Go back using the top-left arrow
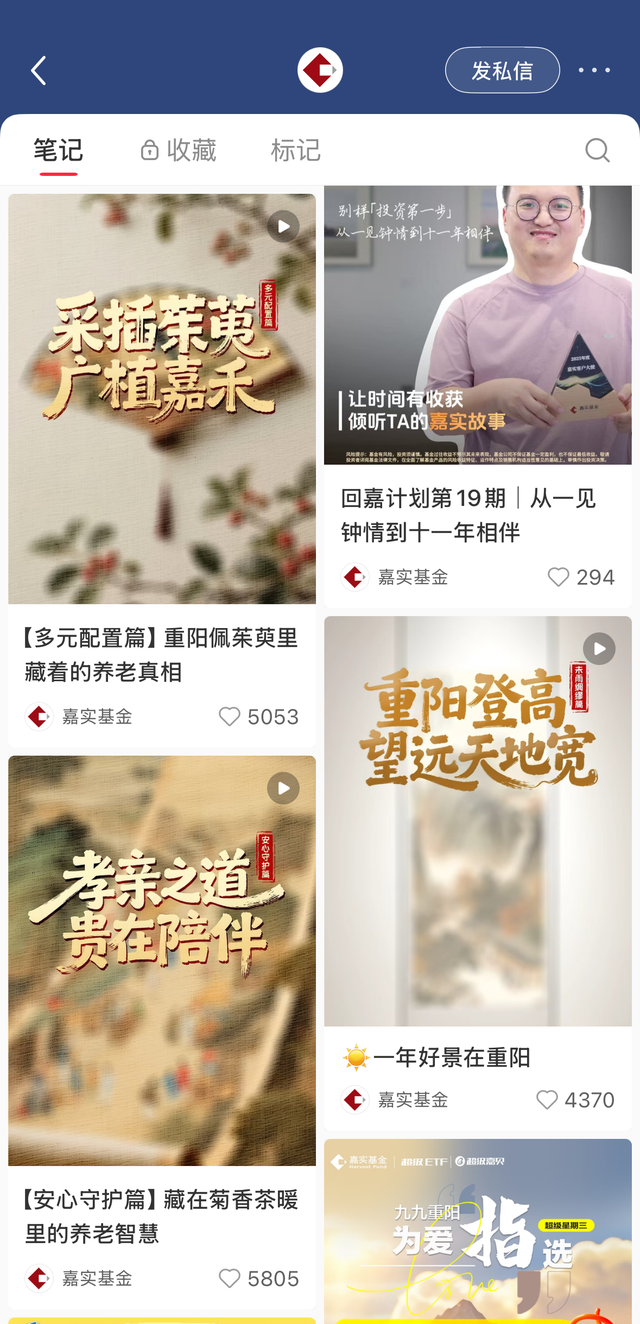Viewport: 640px width, 1324px height. point(39,71)
